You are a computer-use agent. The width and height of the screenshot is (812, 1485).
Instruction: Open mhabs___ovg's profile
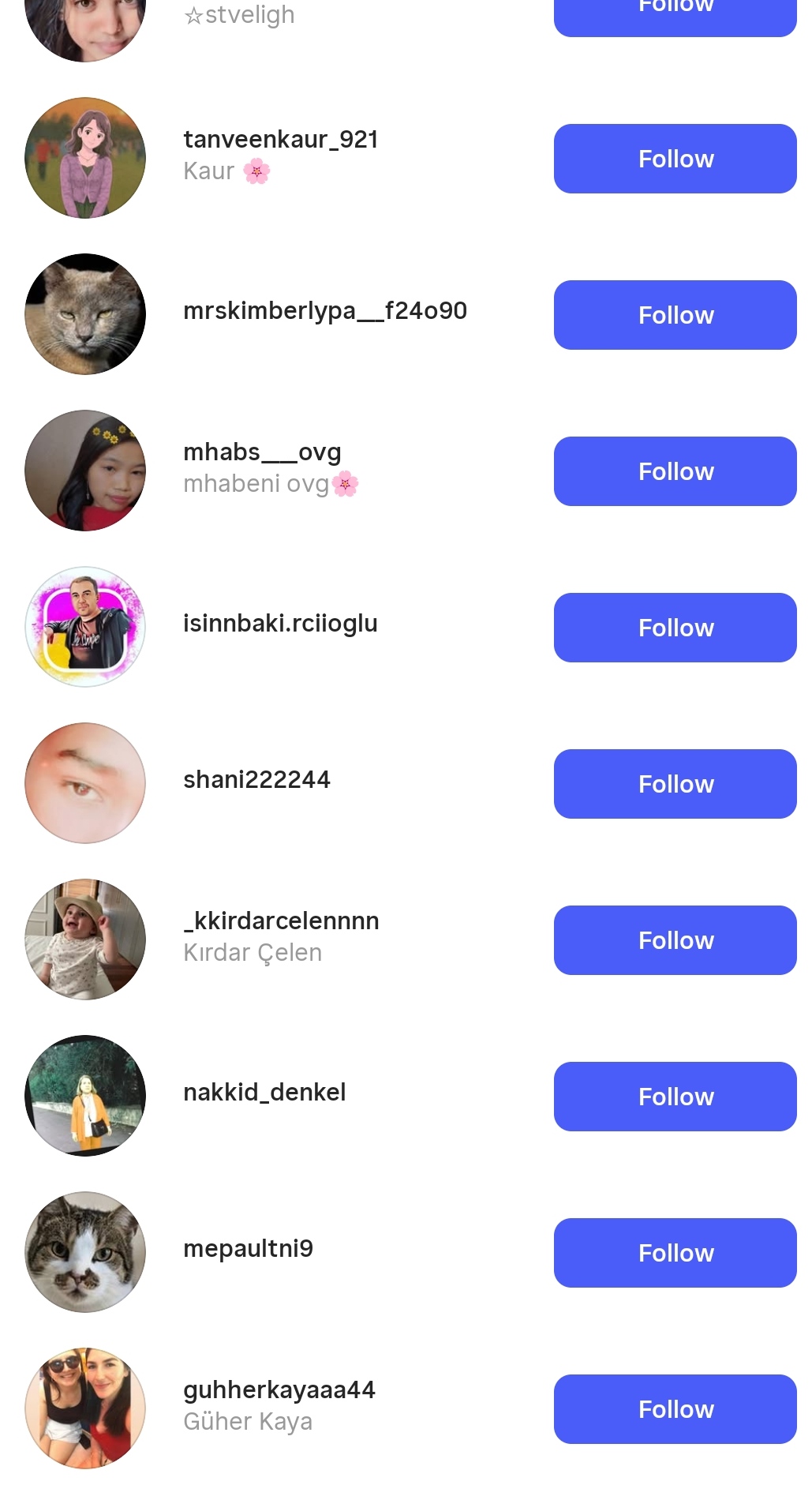(x=262, y=452)
